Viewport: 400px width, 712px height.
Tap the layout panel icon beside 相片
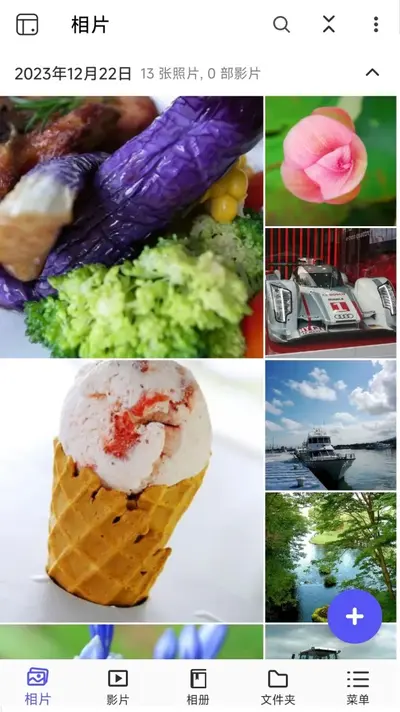coord(27,25)
